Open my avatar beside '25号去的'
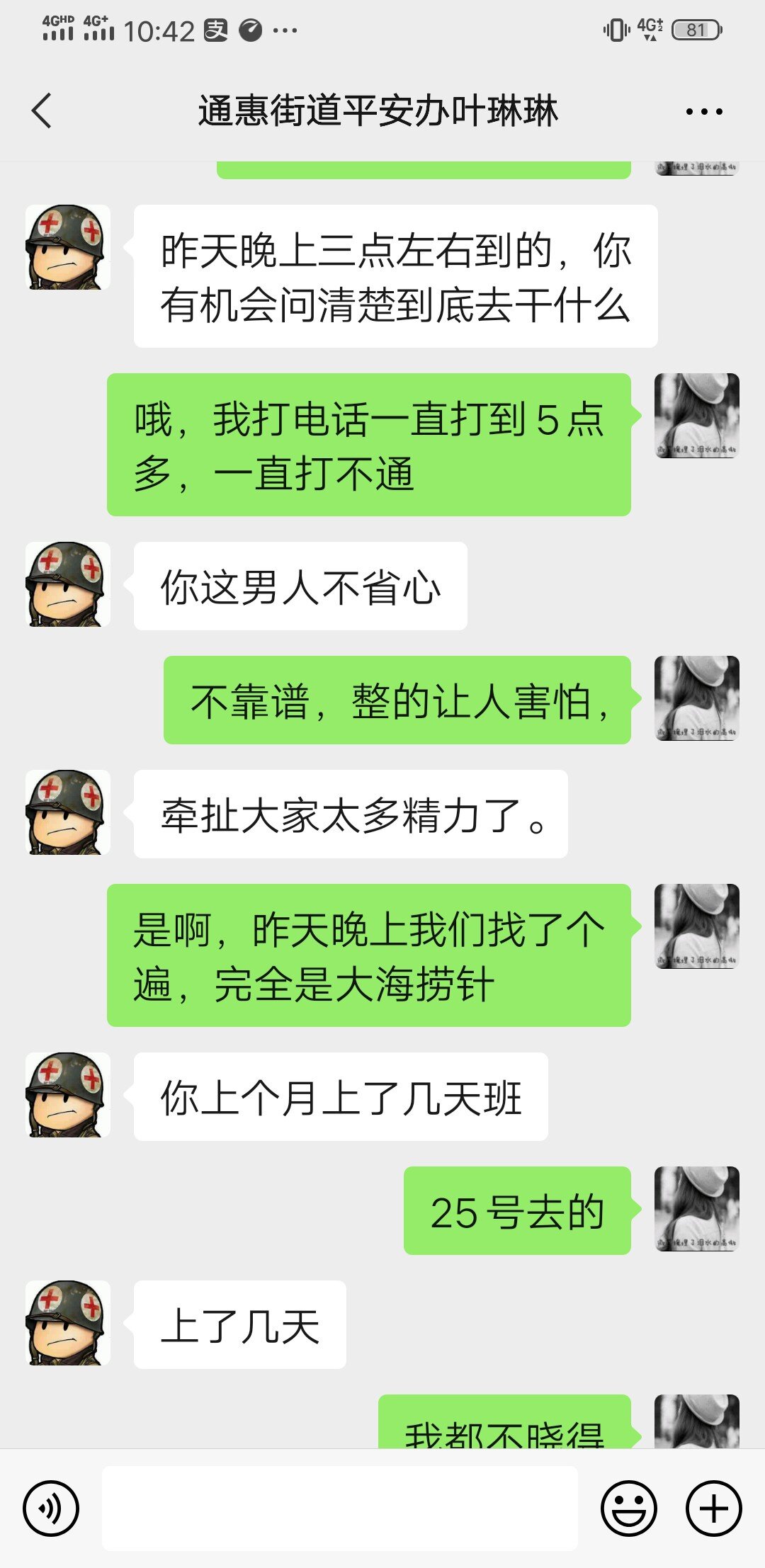The height and width of the screenshot is (1568, 765). click(x=697, y=1209)
